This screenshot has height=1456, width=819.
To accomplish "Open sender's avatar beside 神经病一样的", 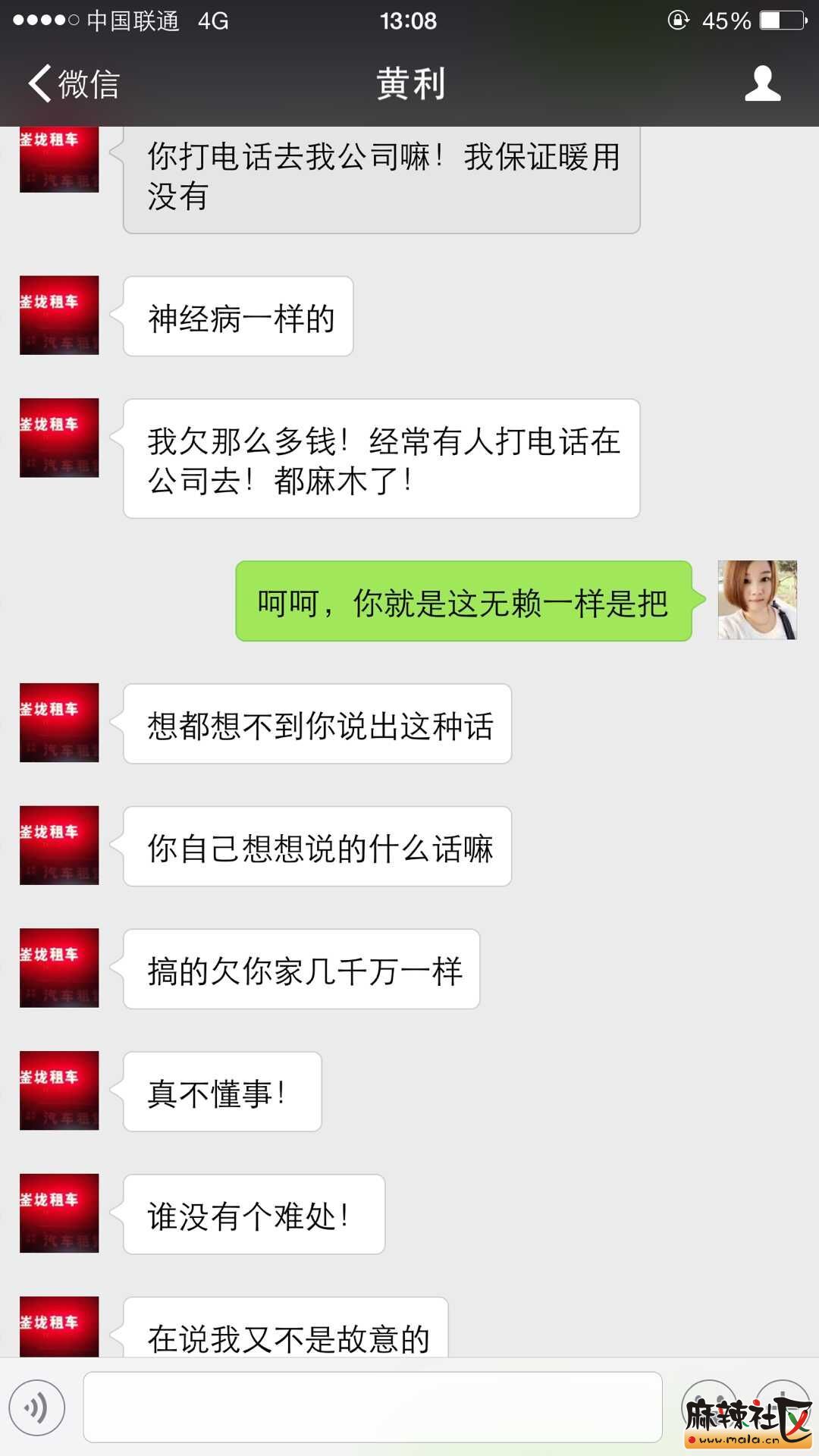I will pos(59,315).
